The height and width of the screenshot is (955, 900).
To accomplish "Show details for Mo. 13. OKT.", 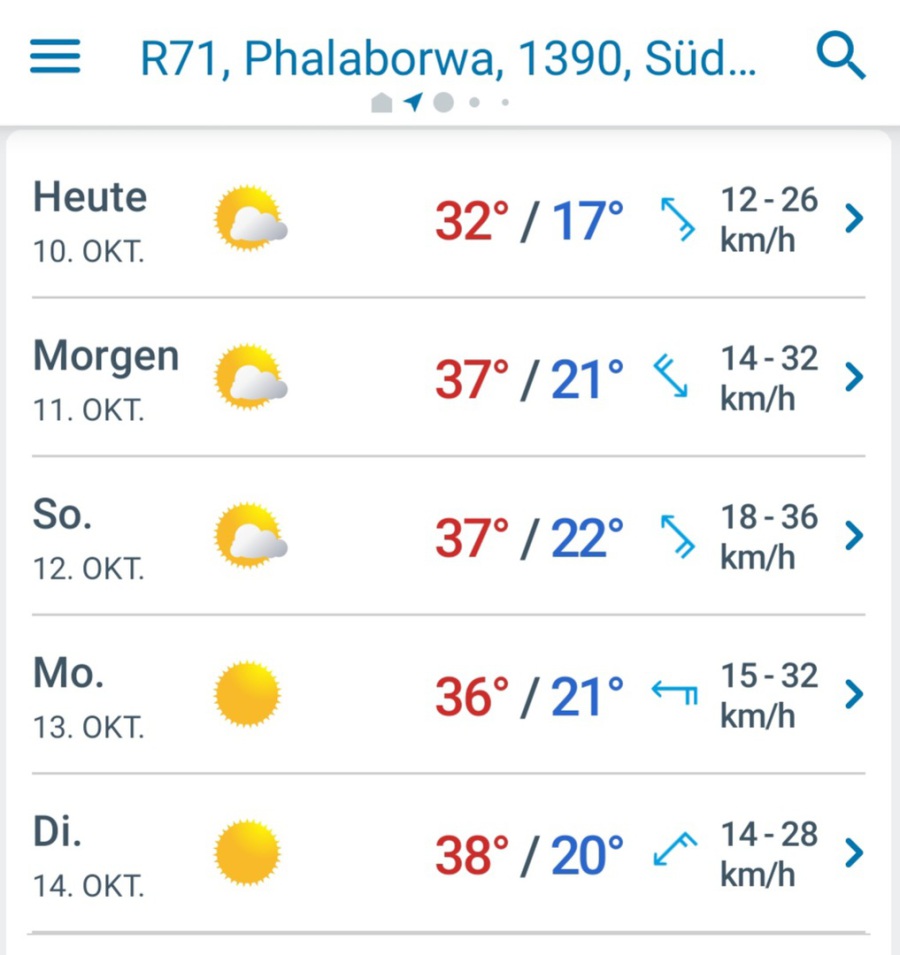I will pyautogui.click(x=448, y=695).
